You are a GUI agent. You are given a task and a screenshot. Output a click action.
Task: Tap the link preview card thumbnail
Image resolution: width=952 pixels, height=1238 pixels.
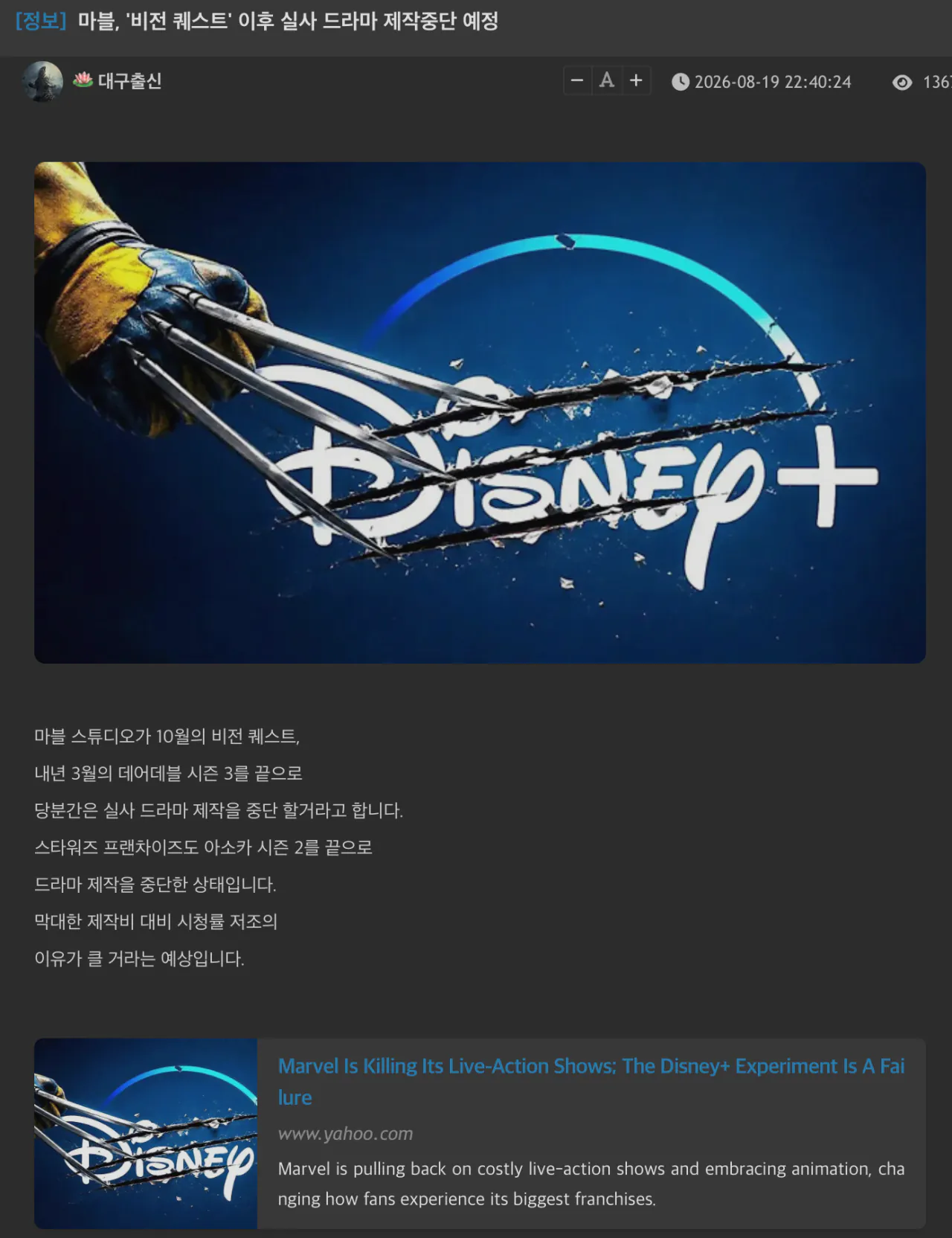[146, 1133]
